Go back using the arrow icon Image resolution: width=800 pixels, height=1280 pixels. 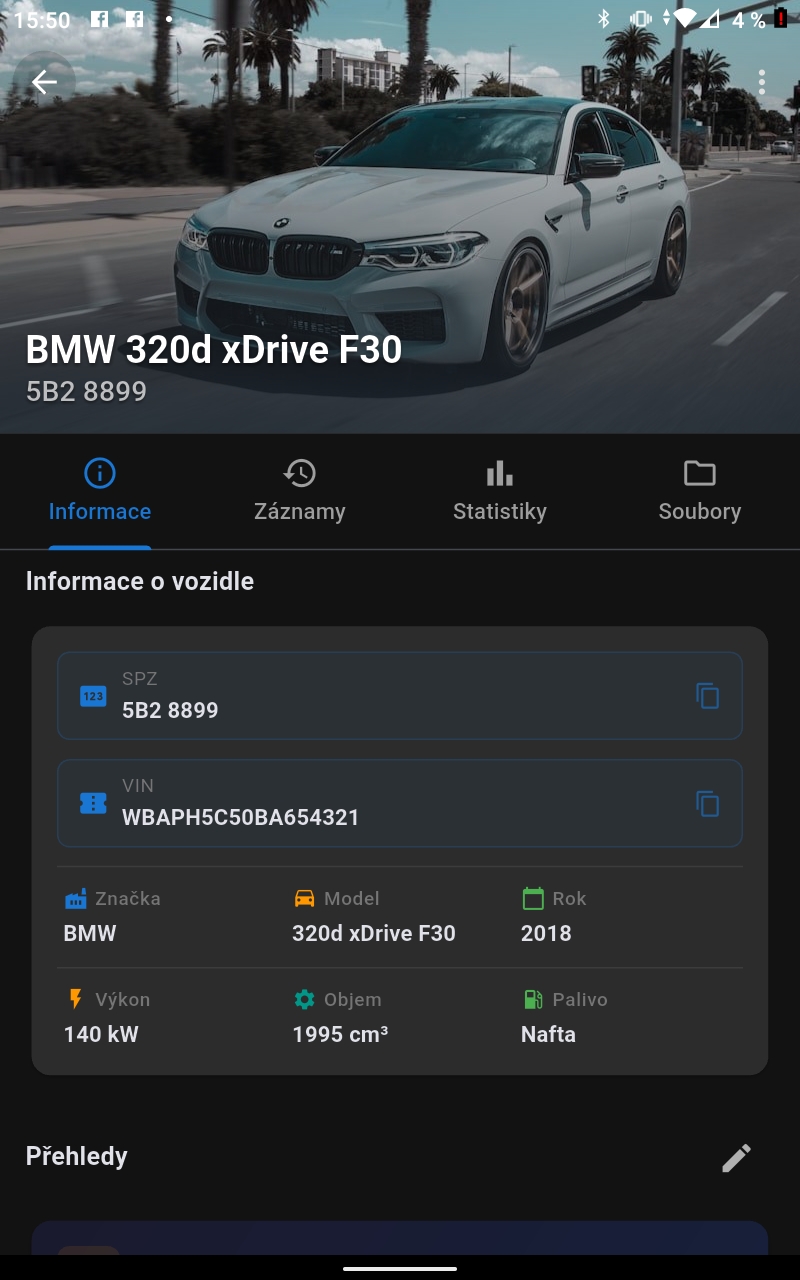pyautogui.click(x=44, y=82)
